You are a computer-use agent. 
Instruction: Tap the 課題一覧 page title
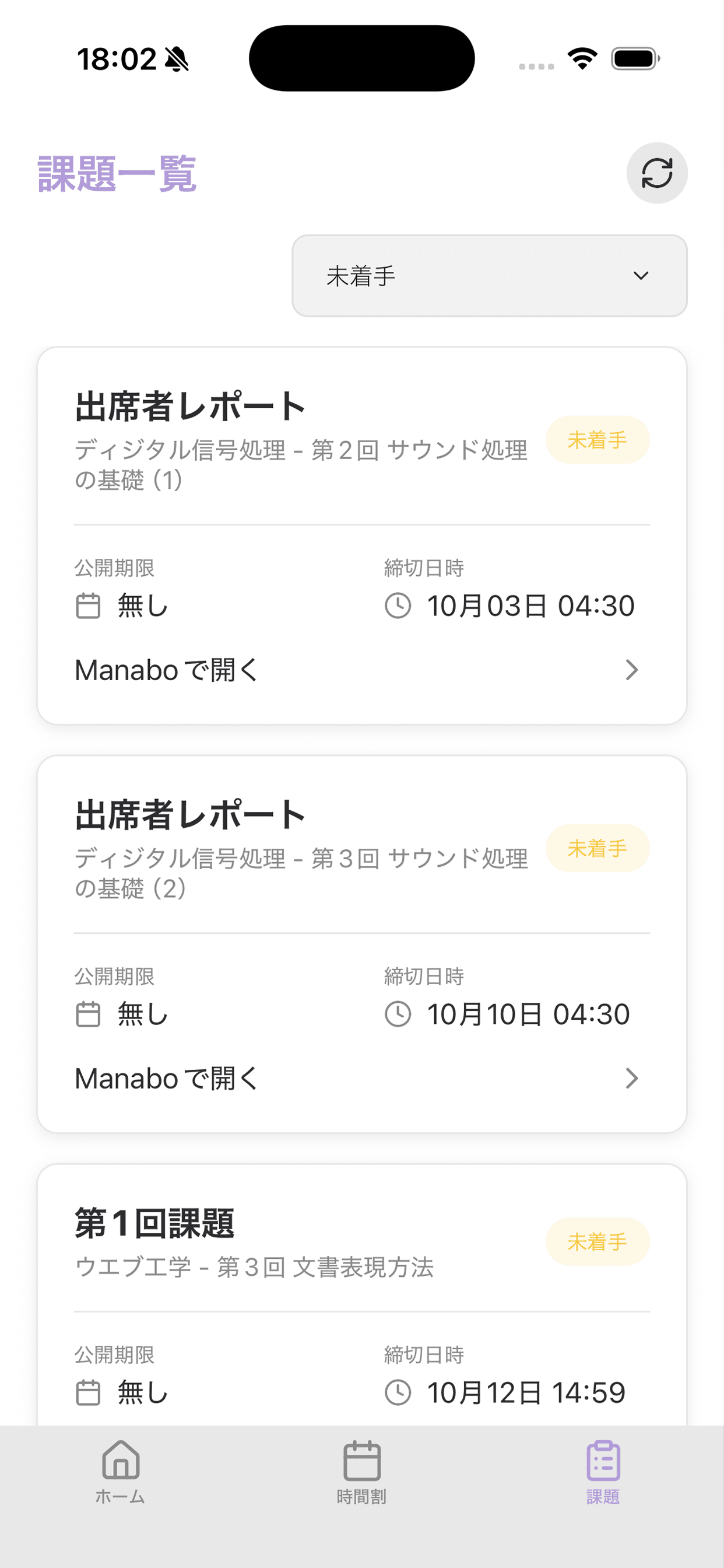(x=117, y=174)
